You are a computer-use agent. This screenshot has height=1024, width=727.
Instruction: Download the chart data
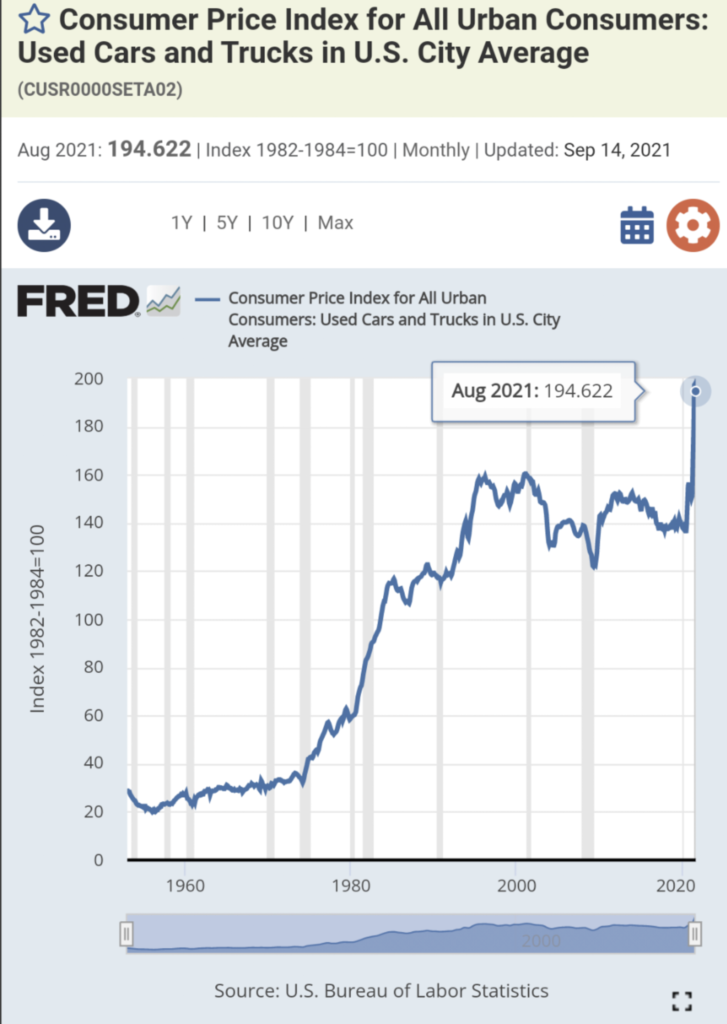pyautogui.click(x=44, y=225)
